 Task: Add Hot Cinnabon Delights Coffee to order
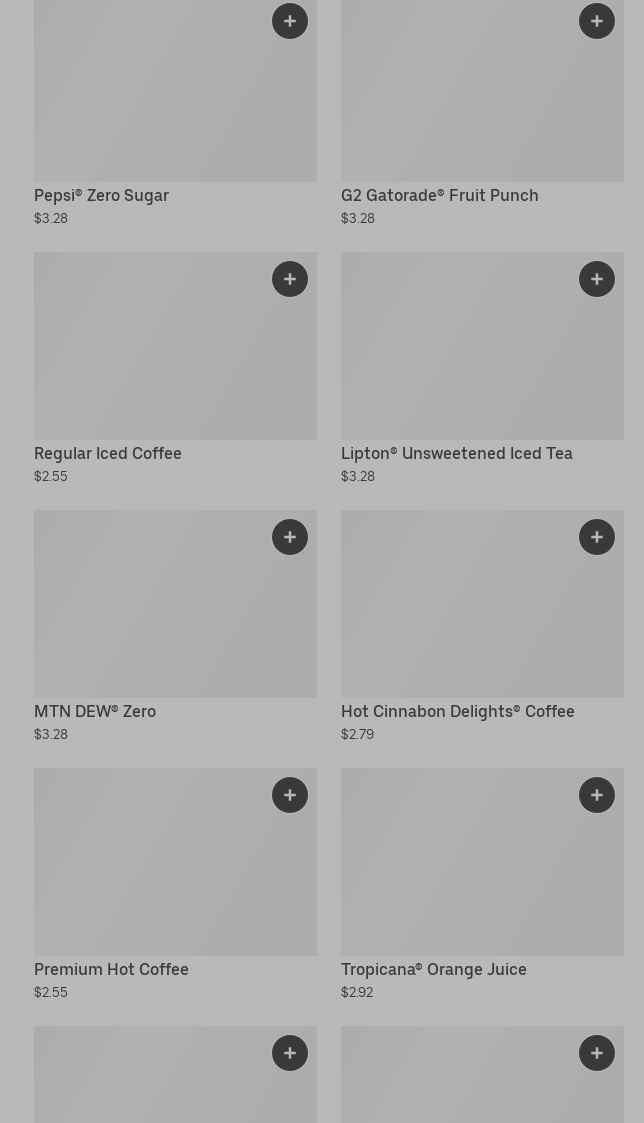click(x=597, y=537)
